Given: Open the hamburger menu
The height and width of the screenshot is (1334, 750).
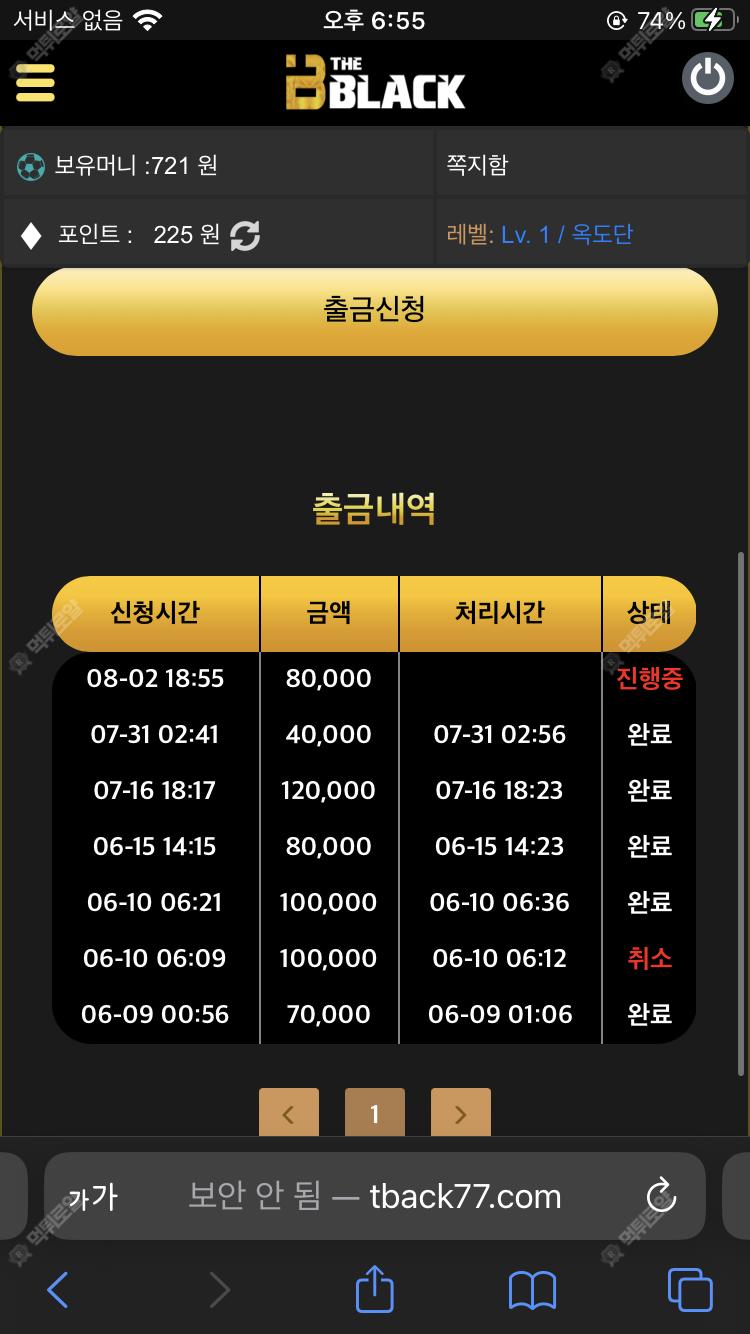Looking at the screenshot, I should (35, 82).
